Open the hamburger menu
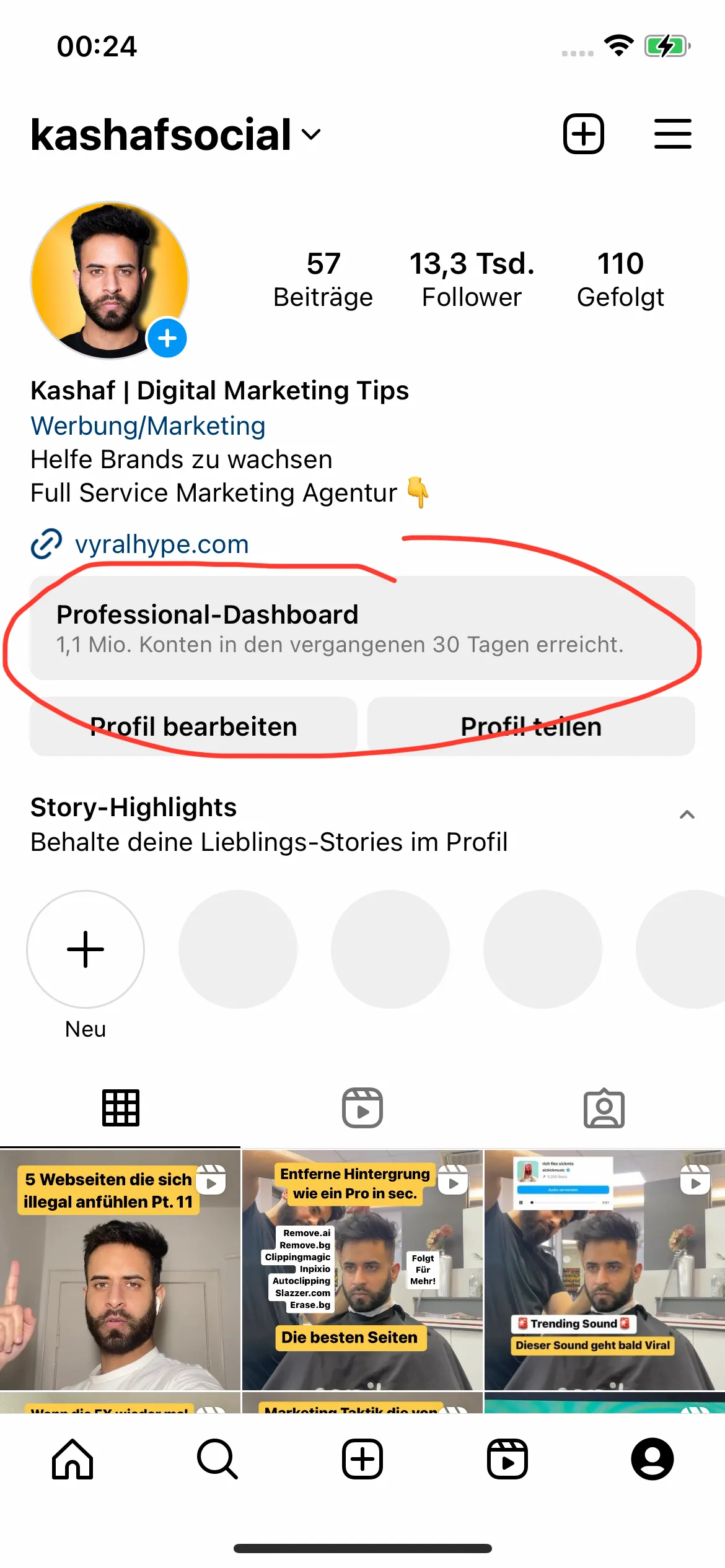Screen dimensions: 725x1568 coord(672,134)
